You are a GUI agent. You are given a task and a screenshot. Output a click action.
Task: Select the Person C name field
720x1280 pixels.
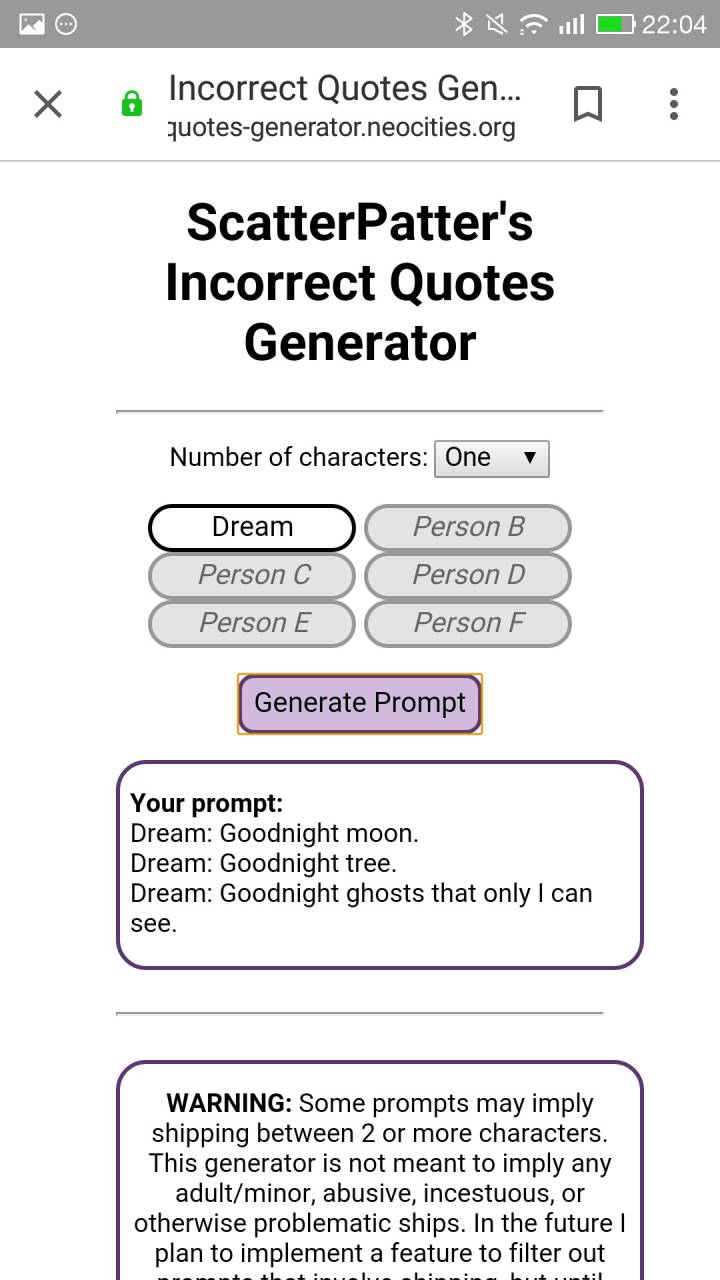252,575
